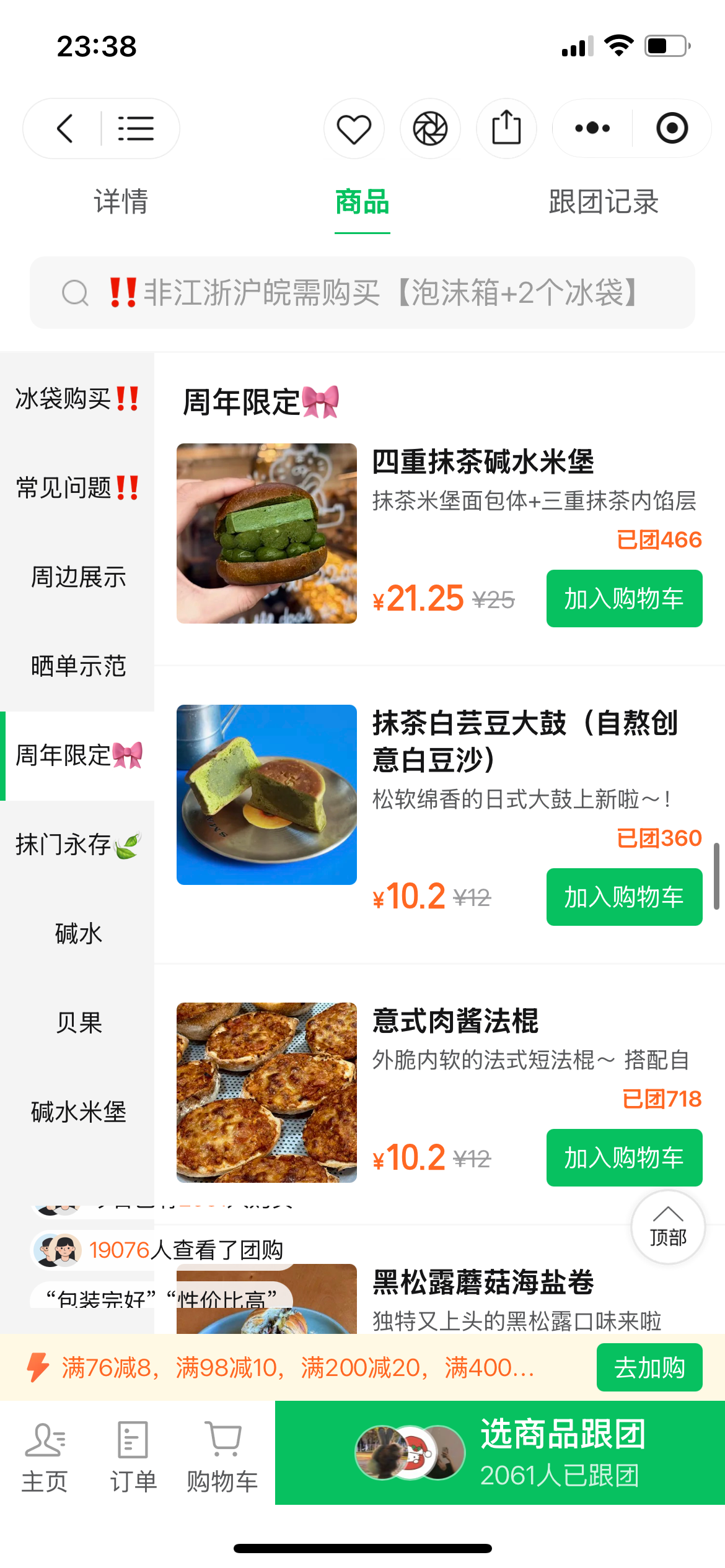Jump back to top with 顶部 button
The image size is (725, 1568).
(668, 1227)
